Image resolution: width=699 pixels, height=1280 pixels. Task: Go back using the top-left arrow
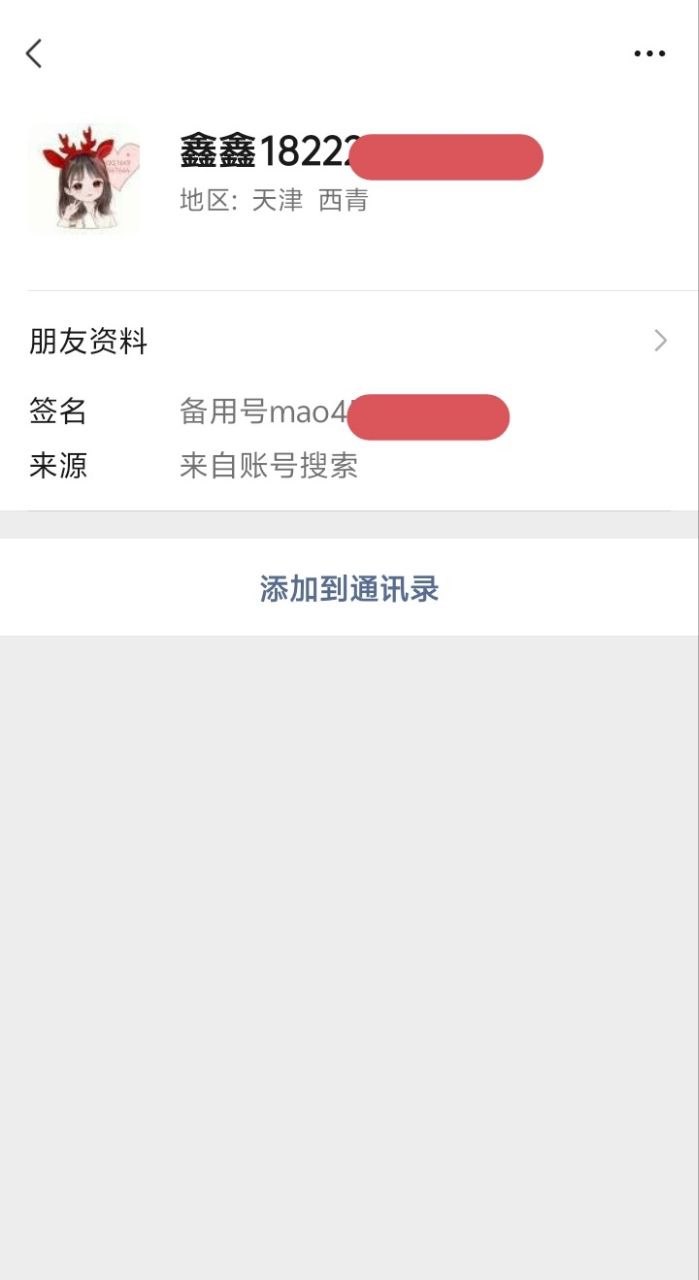[x=34, y=54]
